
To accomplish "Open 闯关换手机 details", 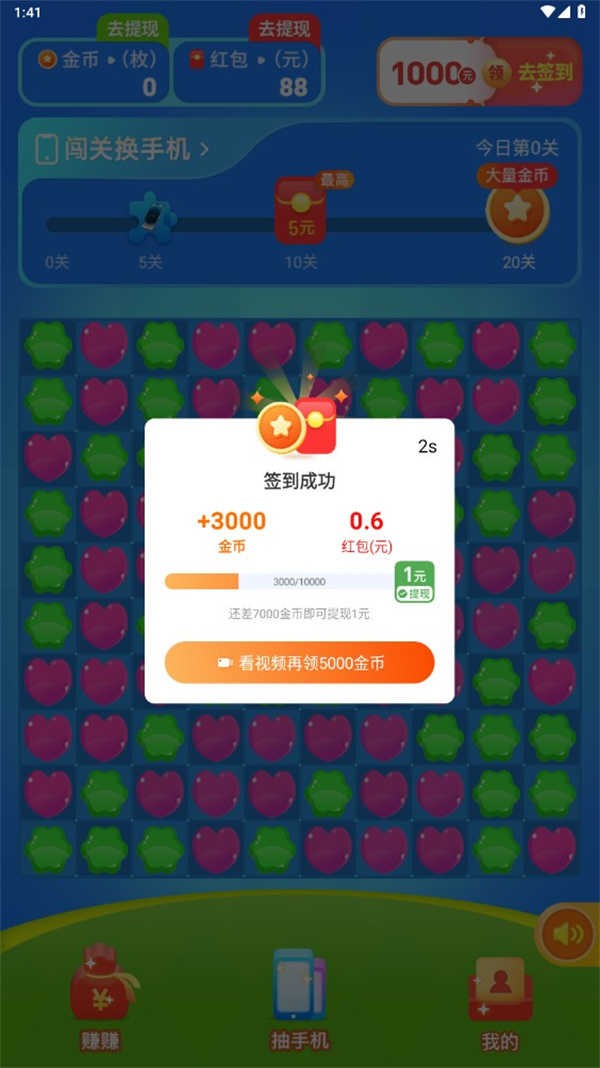I will click(x=124, y=150).
